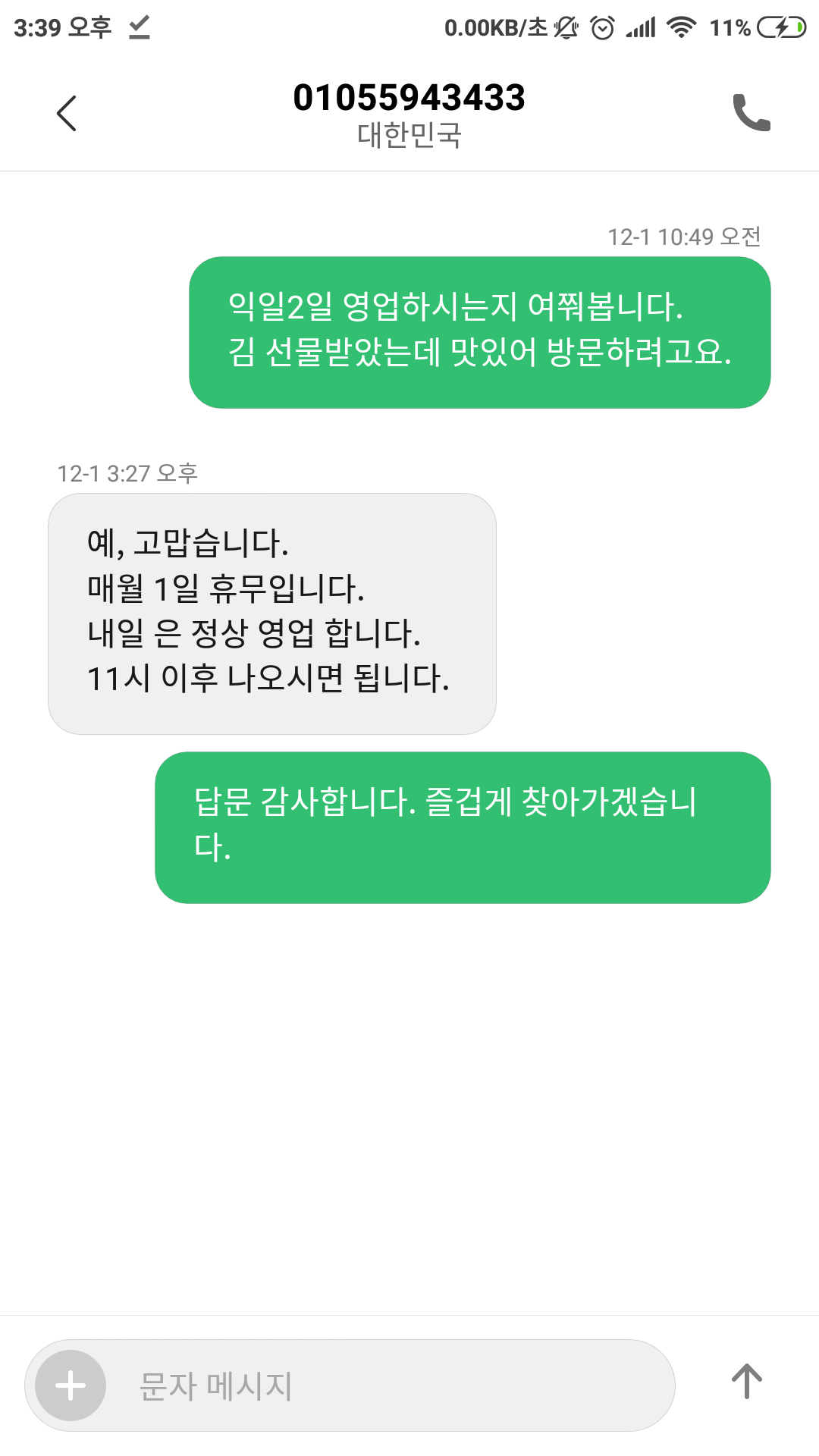Screen dimensions: 819x1456
Task: Call 01055943433 with the phone icon
Action: click(x=752, y=113)
